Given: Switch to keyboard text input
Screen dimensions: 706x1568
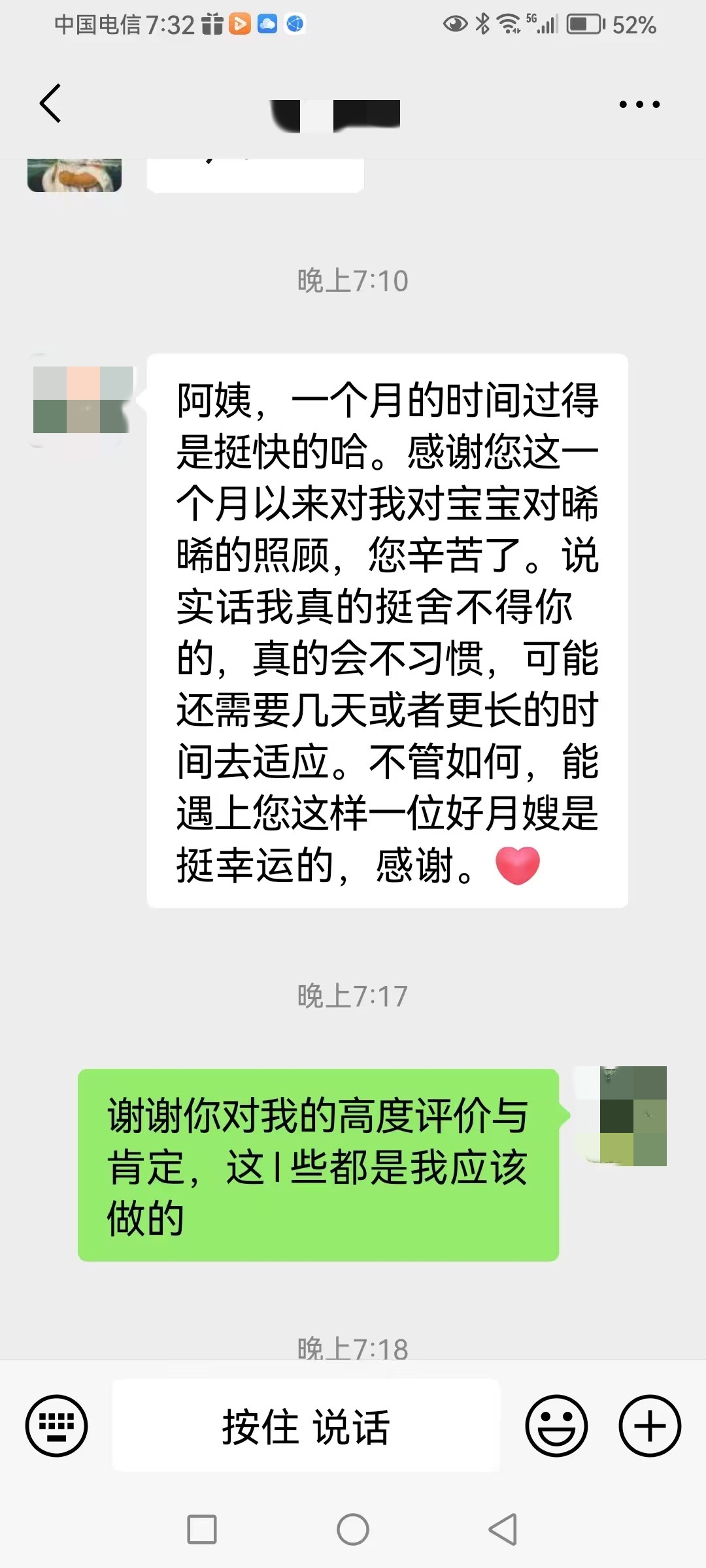Looking at the screenshot, I should 56,1426.
